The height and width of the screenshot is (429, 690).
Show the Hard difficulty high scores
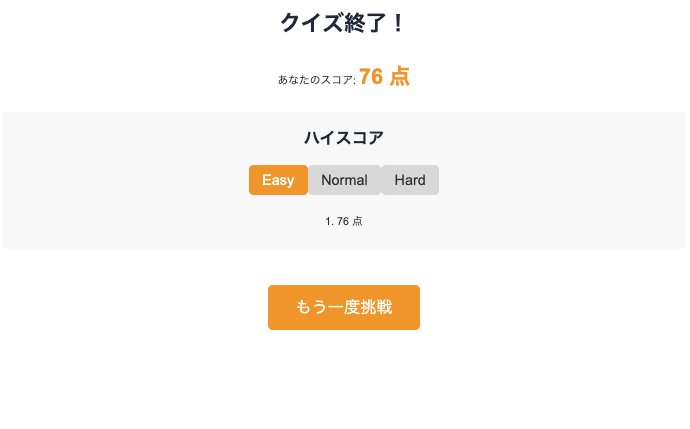[410, 180]
